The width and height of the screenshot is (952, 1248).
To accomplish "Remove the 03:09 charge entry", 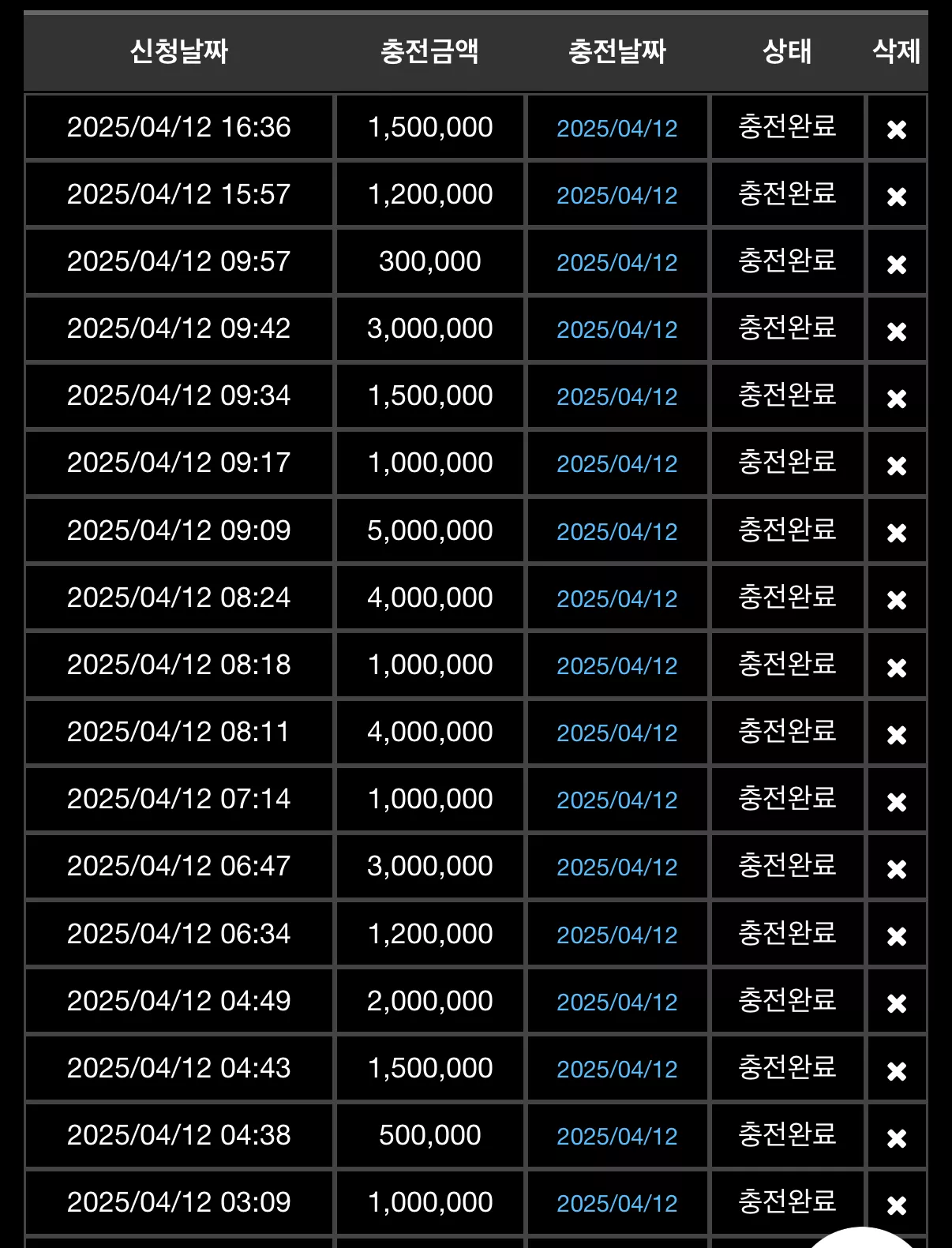I will coord(897,1205).
